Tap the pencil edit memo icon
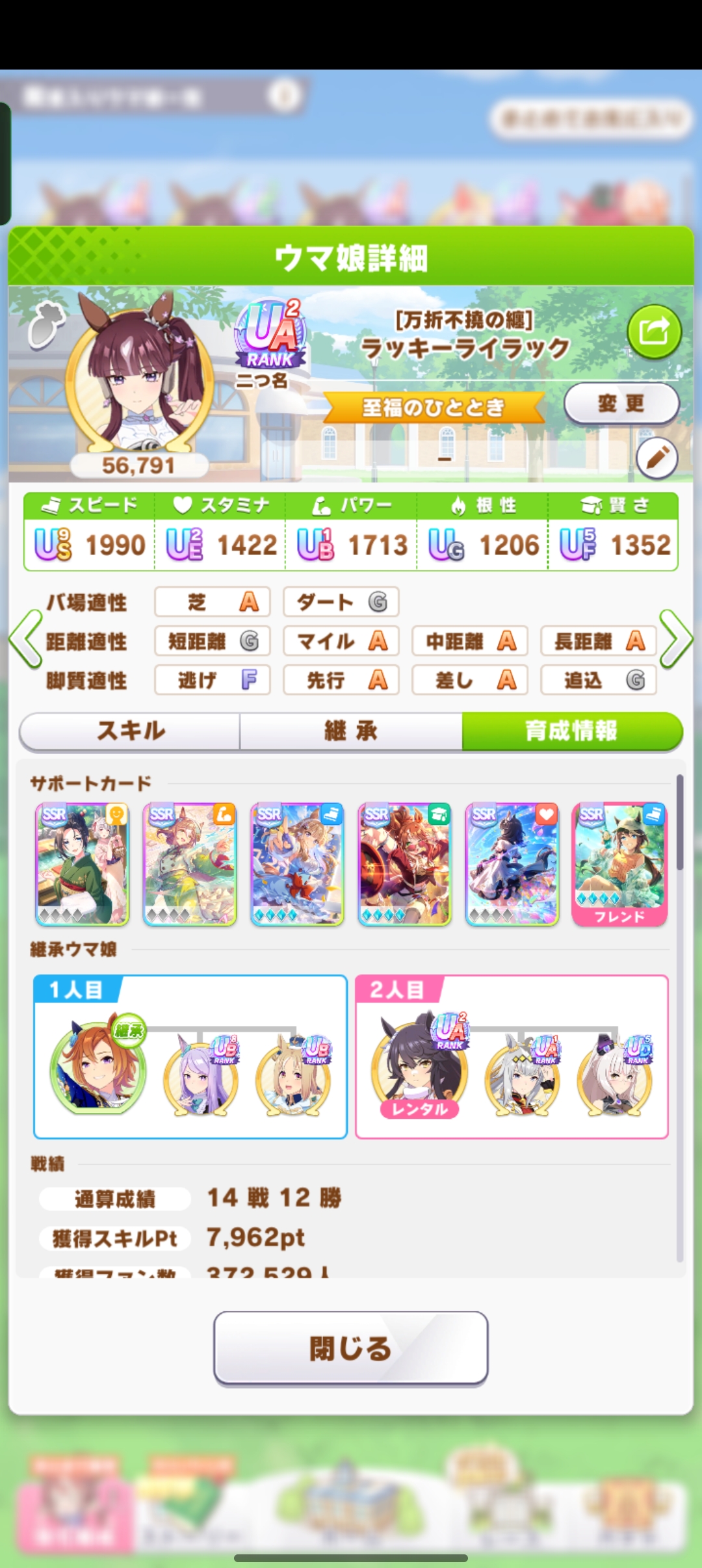The image size is (702, 1568). [x=656, y=458]
